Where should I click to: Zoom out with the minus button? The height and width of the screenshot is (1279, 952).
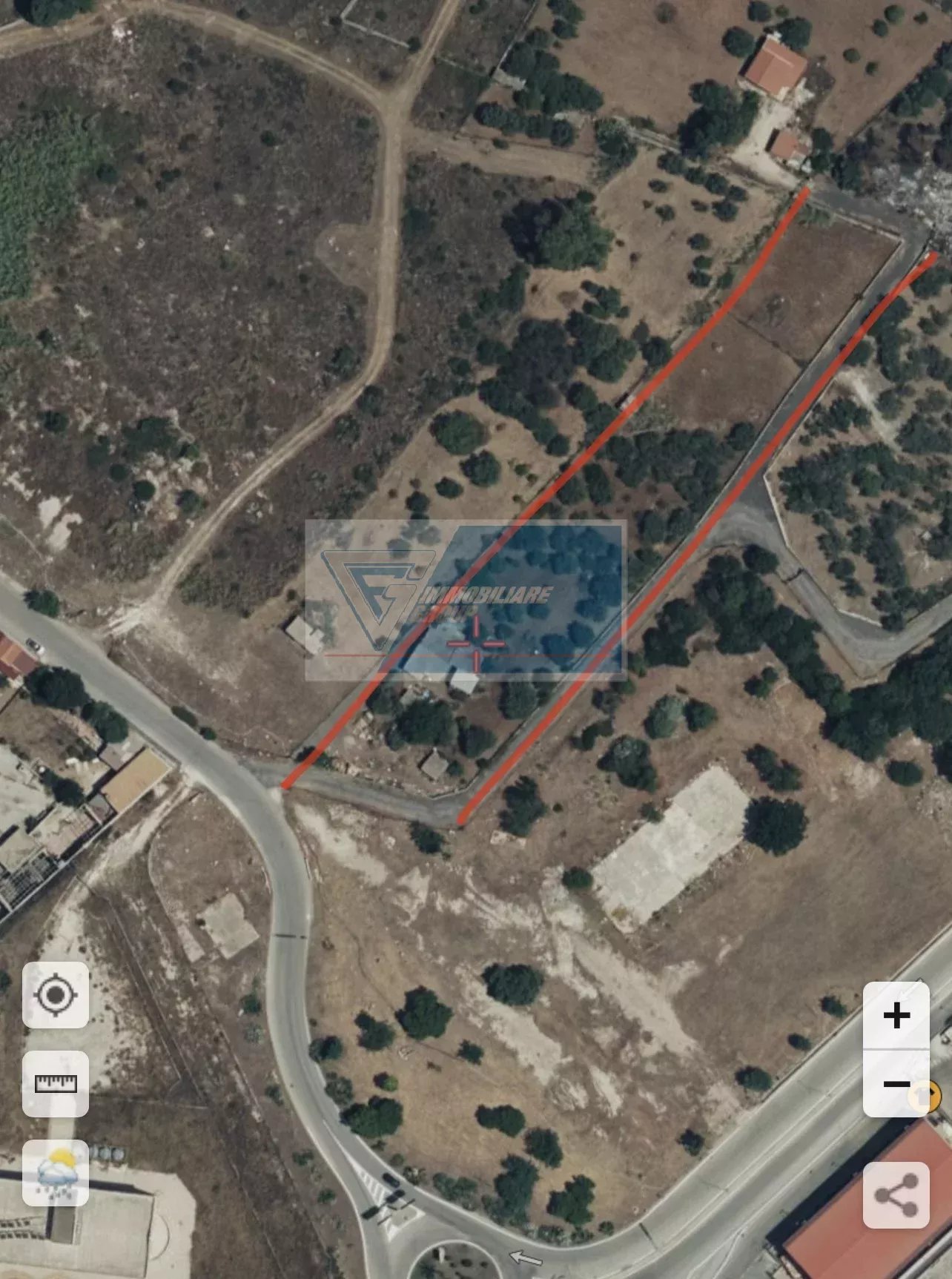tap(896, 1083)
